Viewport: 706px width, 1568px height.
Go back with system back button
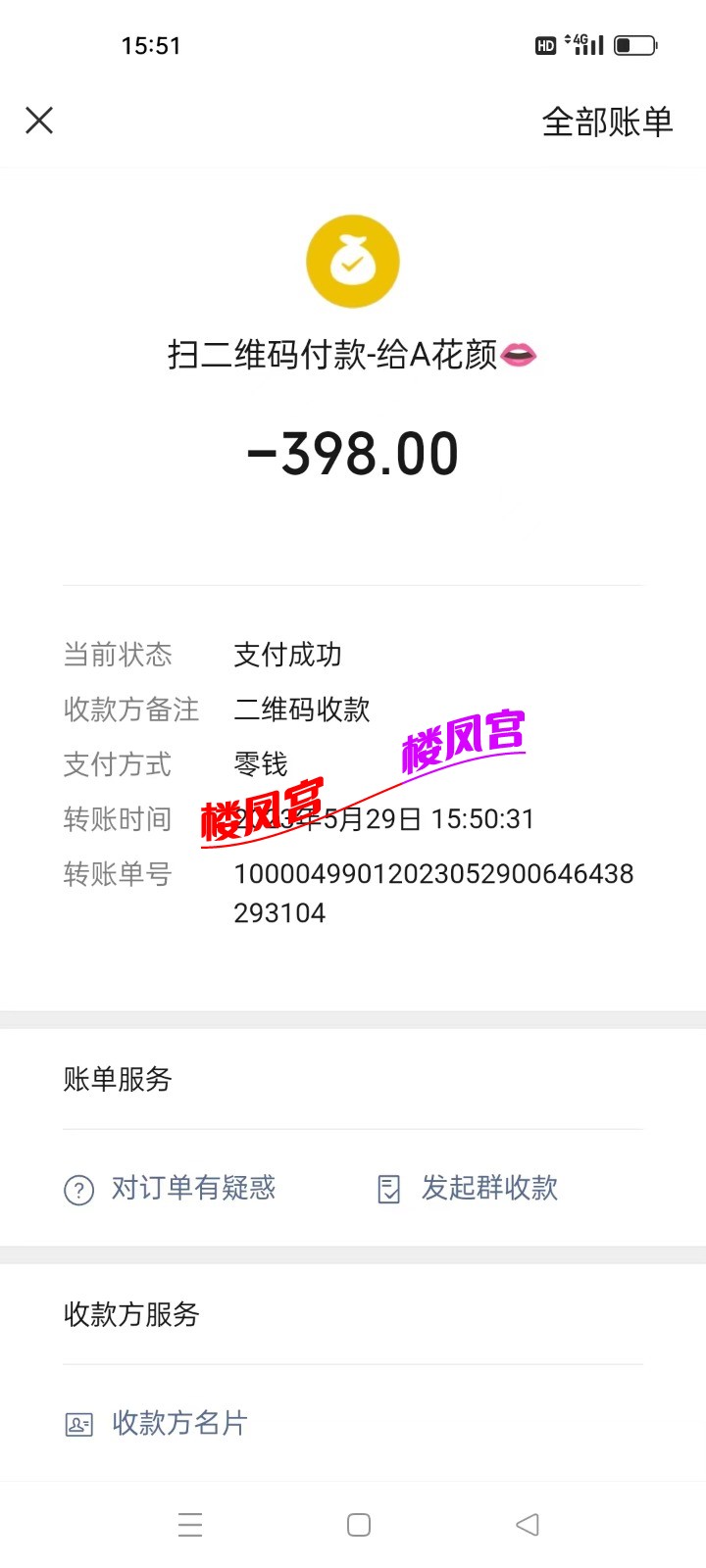pos(527,1524)
